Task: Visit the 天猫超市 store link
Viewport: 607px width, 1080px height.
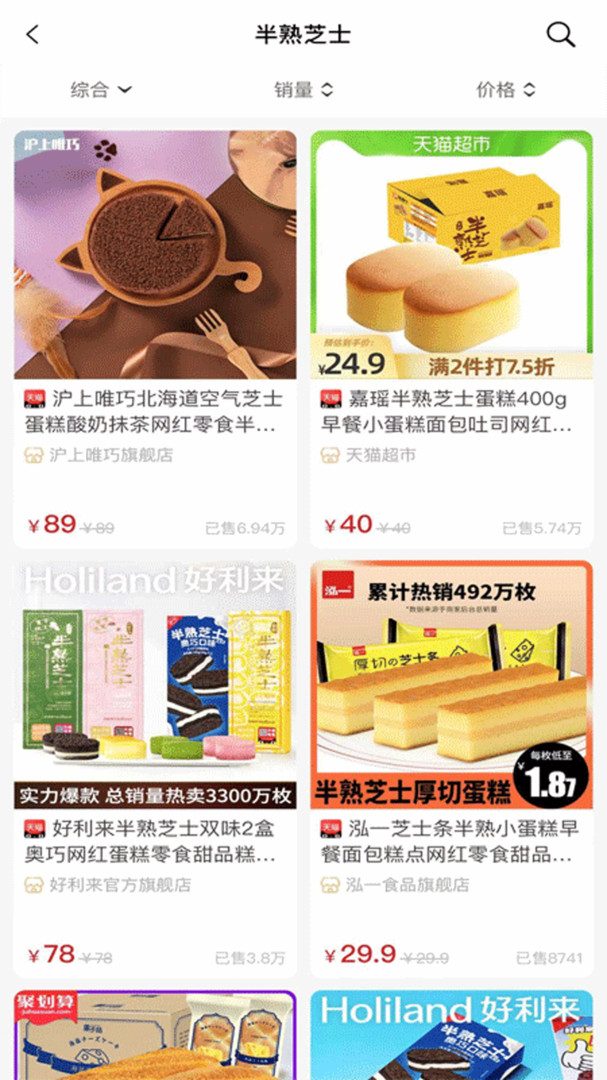Action: pyautogui.click(x=380, y=455)
